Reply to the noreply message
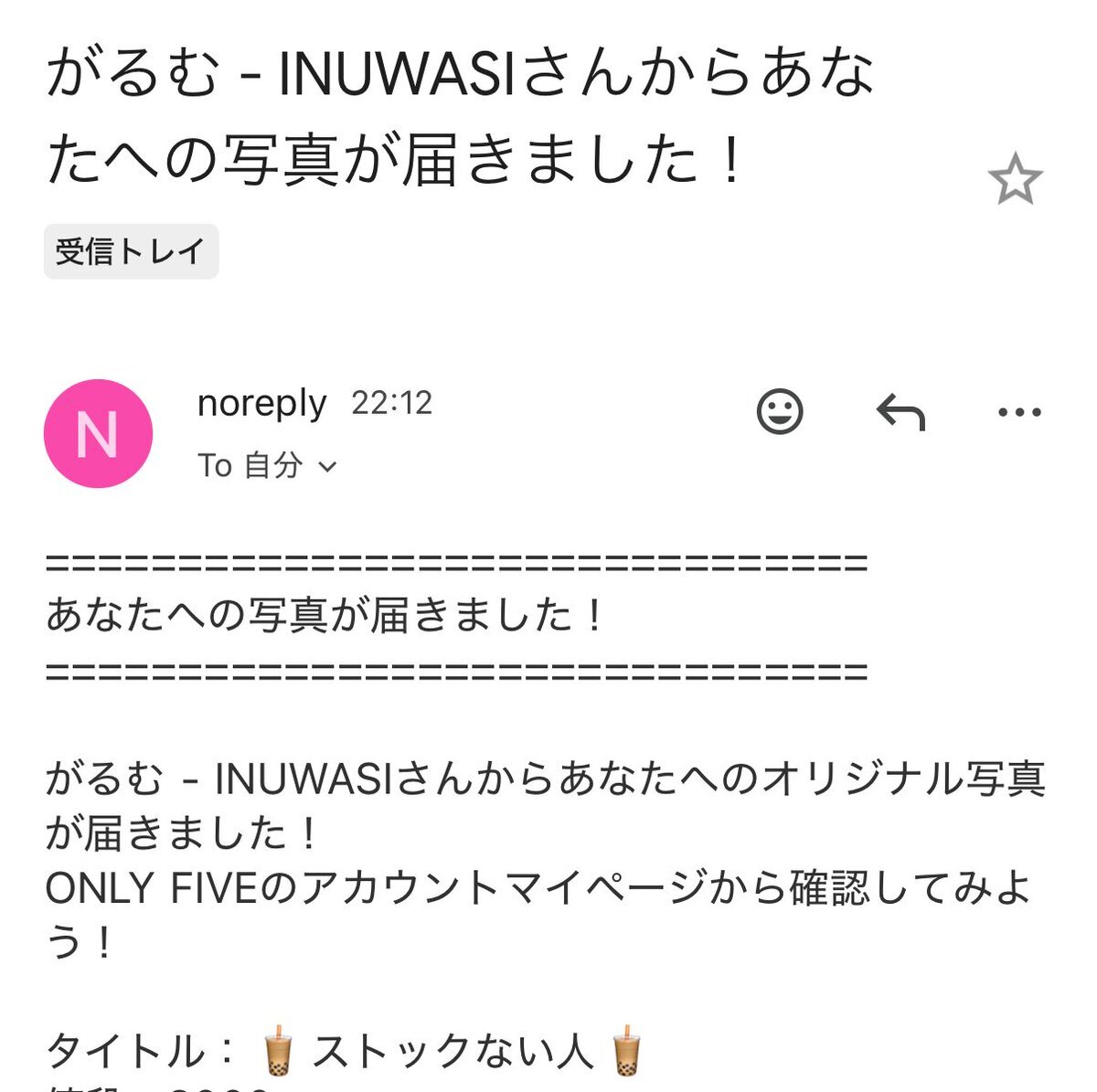 pos(900,413)
